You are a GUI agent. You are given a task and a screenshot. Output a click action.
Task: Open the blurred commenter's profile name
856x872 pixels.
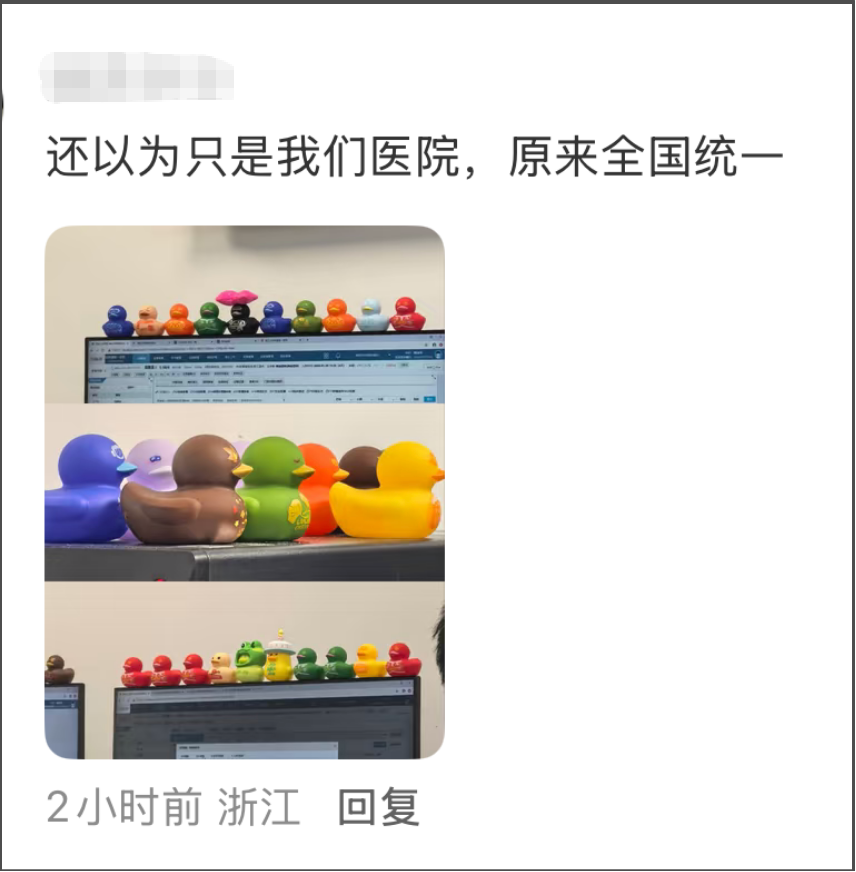click(x=137, y=77)
